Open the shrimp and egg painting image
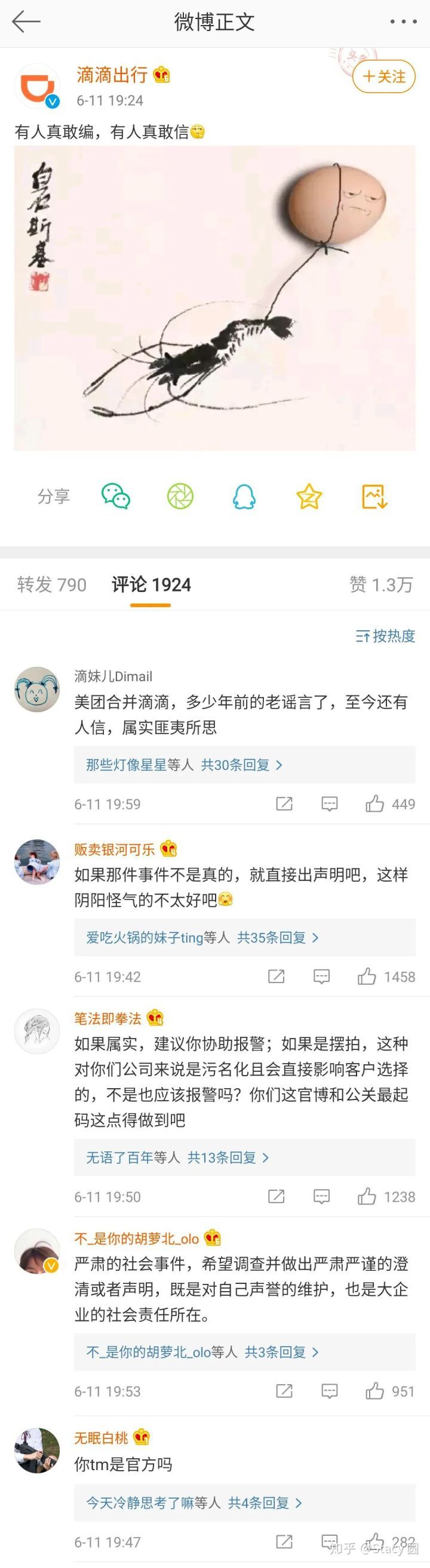 point(214,298)
